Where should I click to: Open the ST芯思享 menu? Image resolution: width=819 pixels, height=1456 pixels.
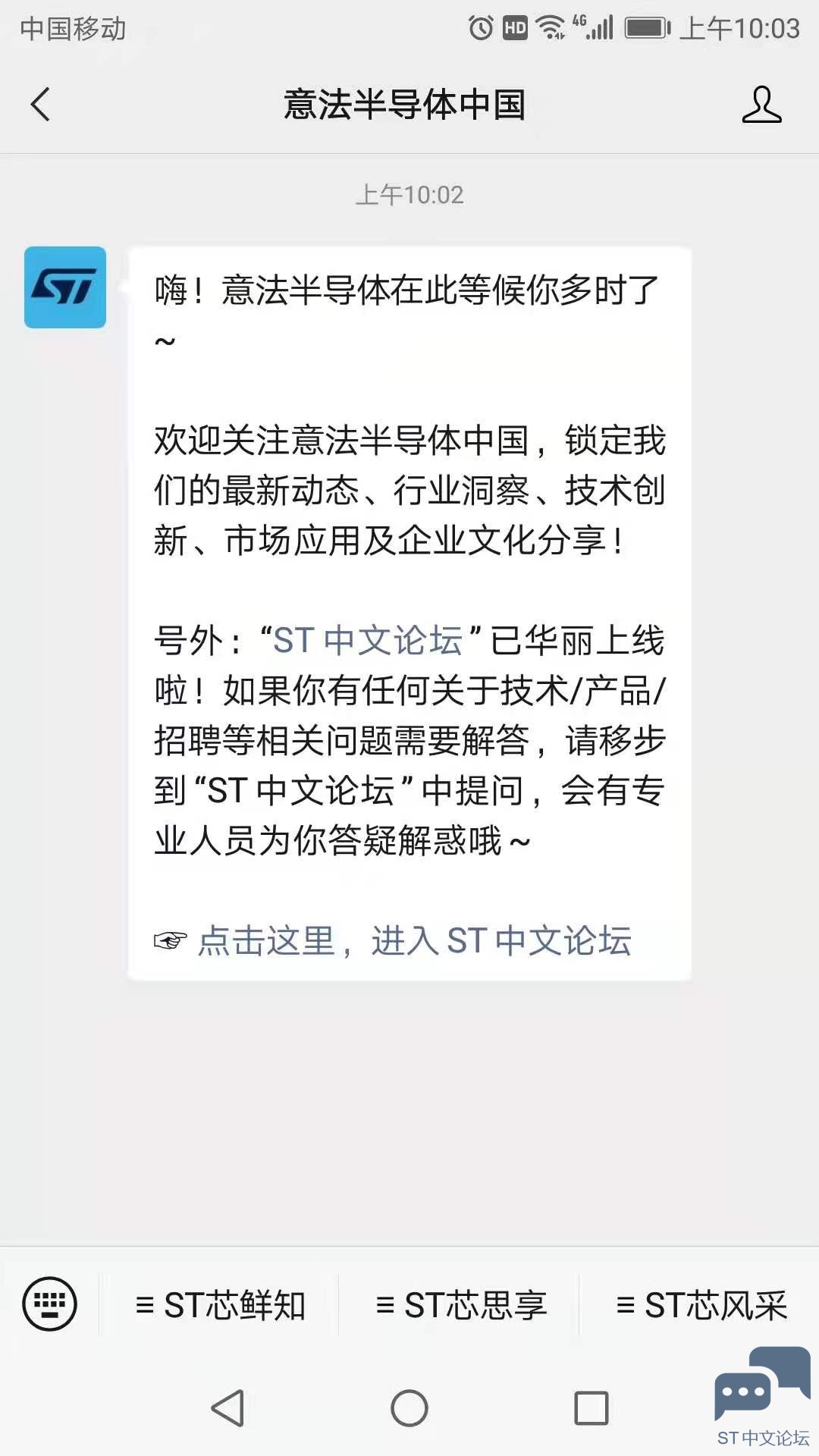[x=460, y=1305]
